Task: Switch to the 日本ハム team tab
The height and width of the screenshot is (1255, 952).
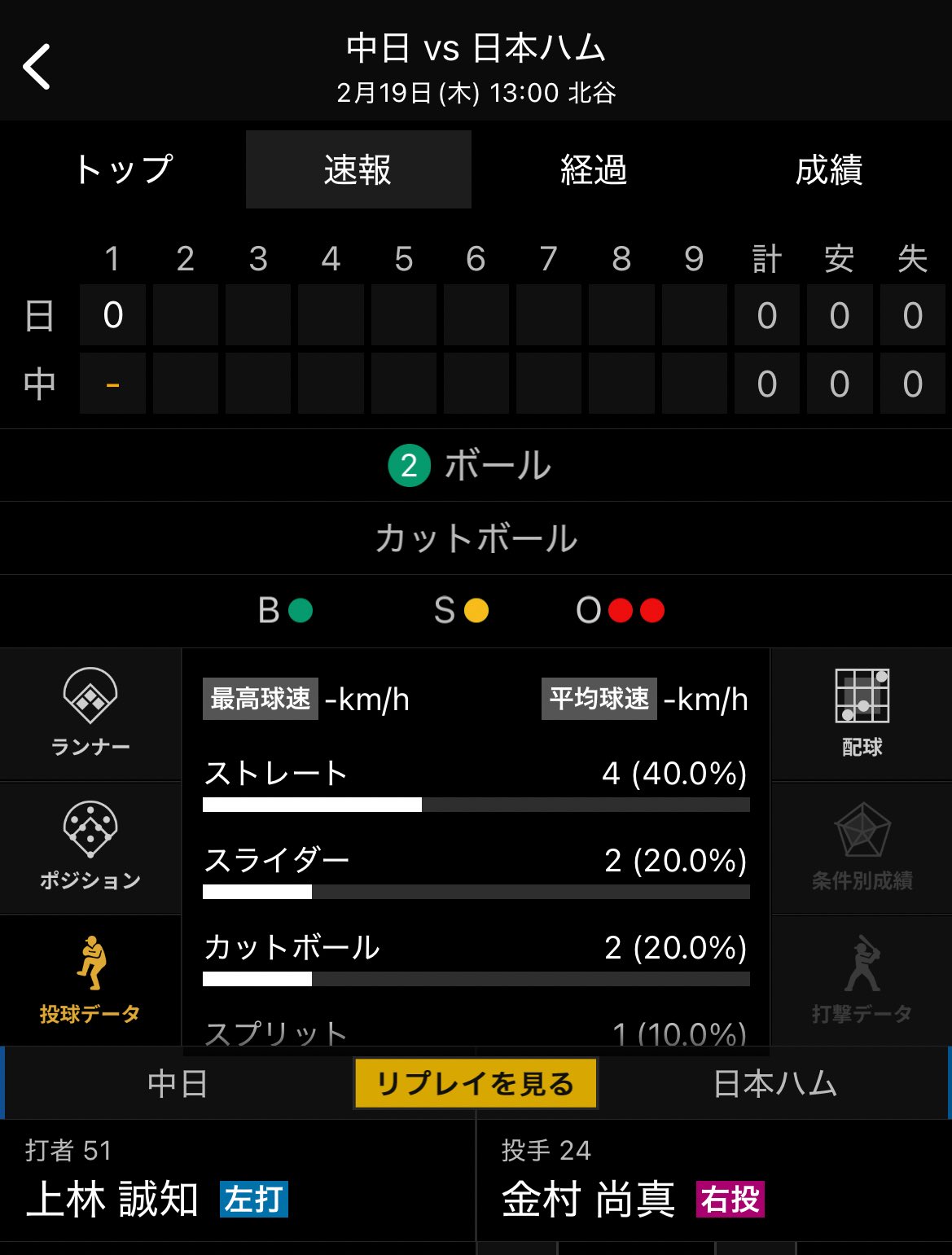Action: 774,1084
